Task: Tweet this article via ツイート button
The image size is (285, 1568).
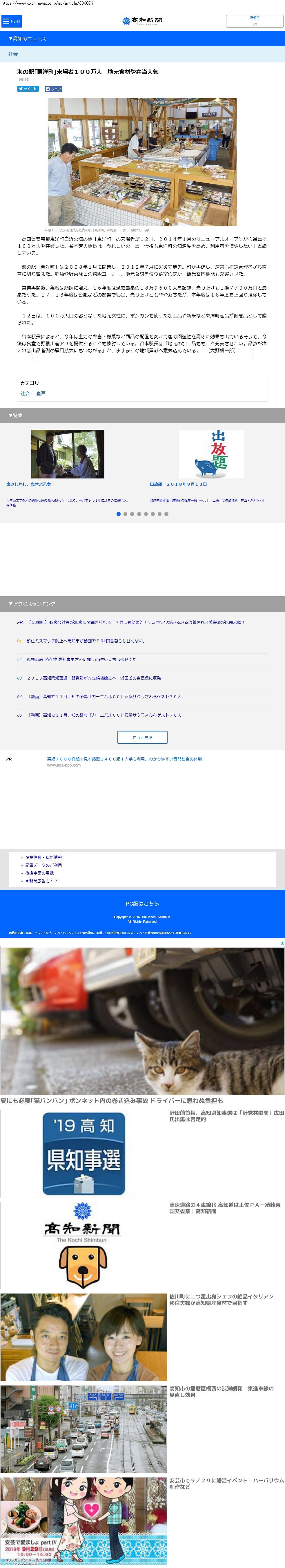Action: click(x=28, y=89)
